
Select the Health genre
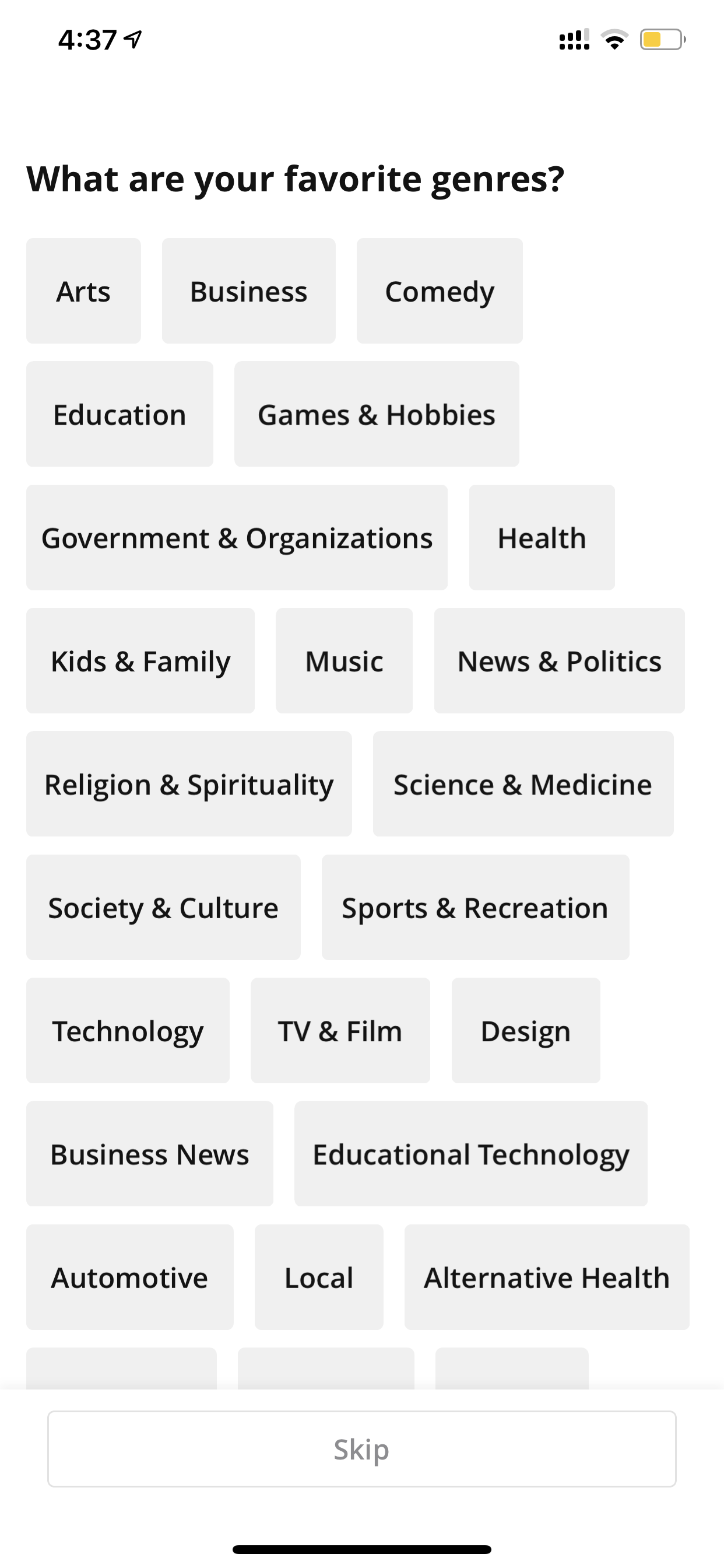[x=542, y=537]
